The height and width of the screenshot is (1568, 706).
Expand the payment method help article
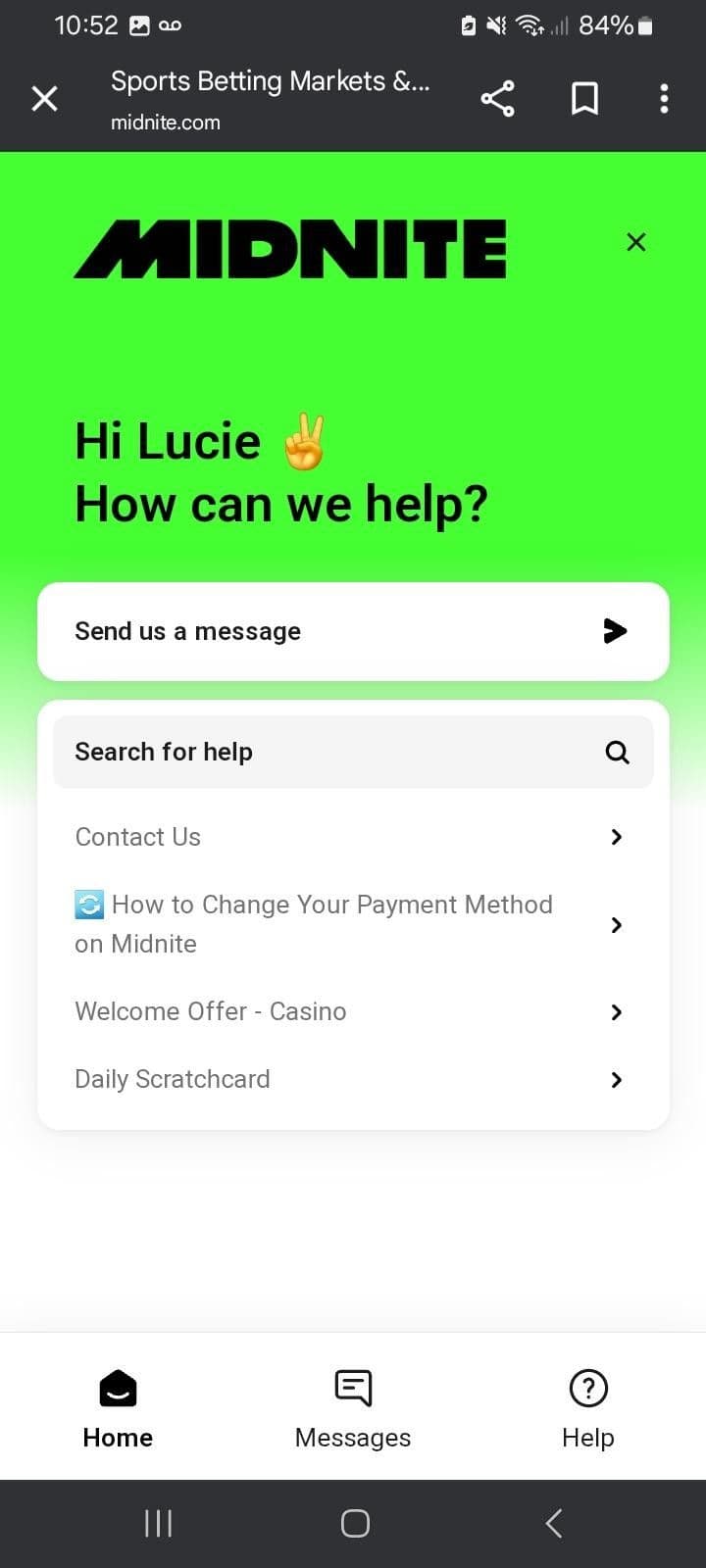tap(616, 924)
